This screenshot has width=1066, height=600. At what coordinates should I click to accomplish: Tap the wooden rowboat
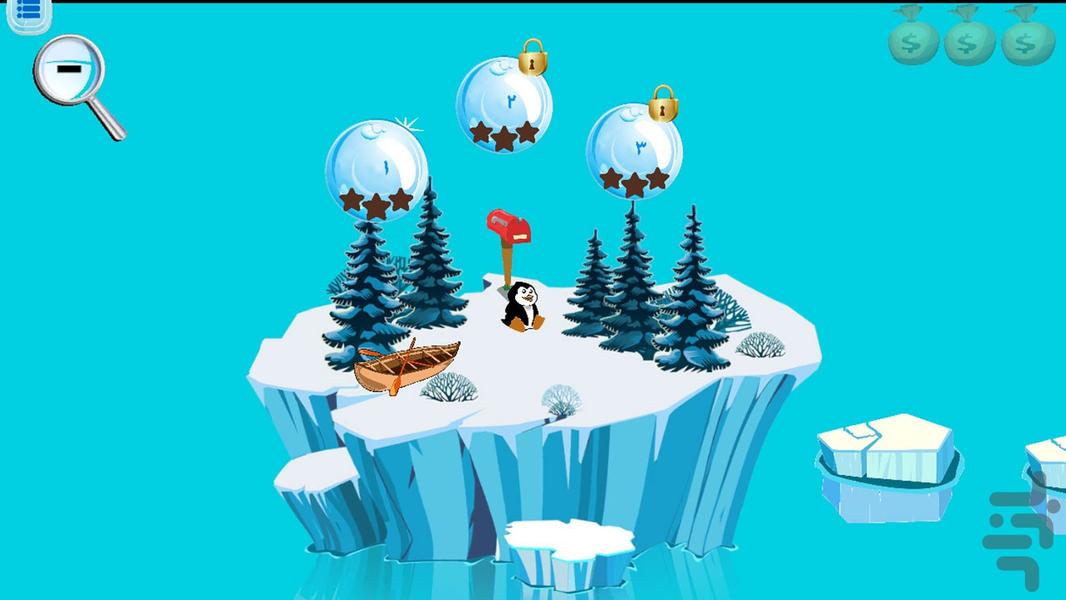(406, 365)
